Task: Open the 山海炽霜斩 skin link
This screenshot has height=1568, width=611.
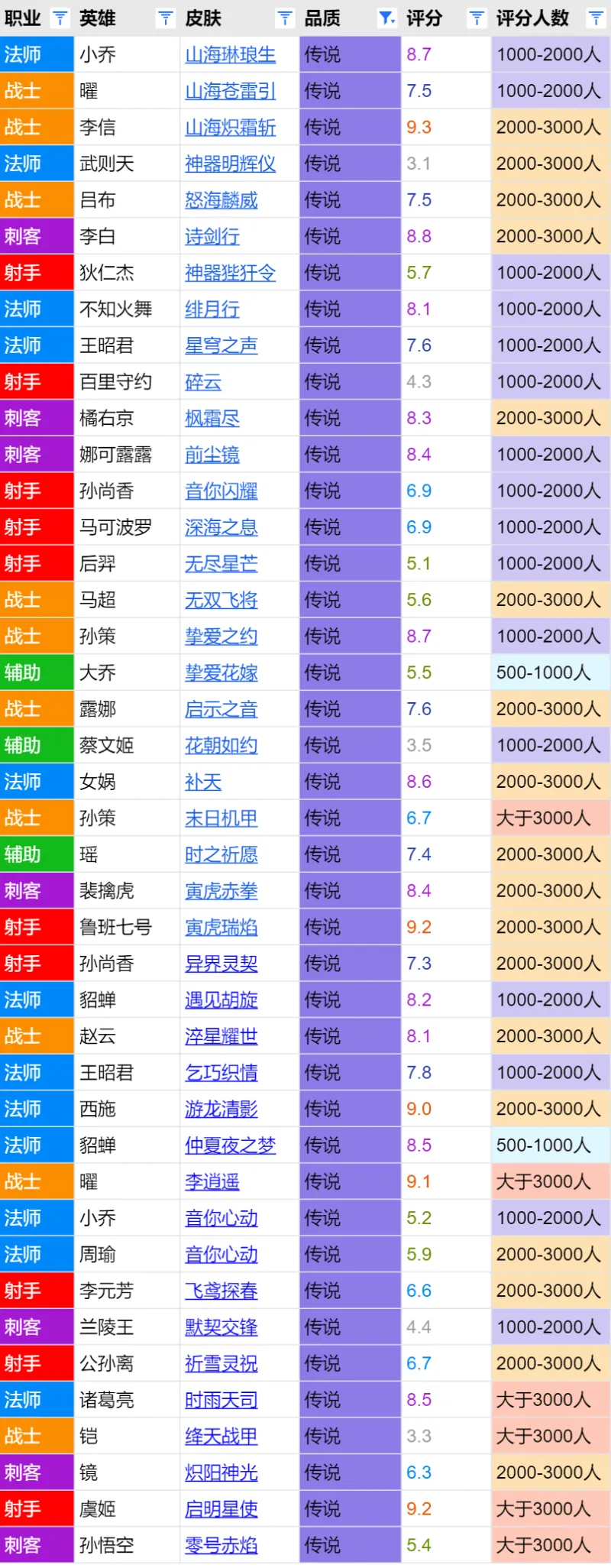Action: coord(230,128)
